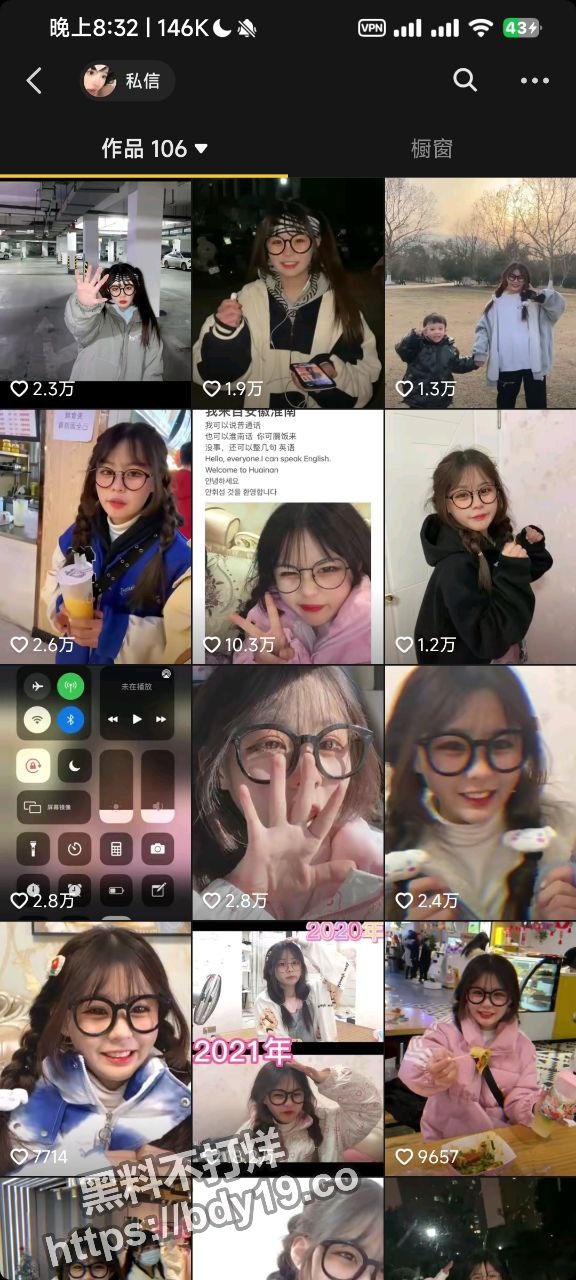Open the parking garage video with 2.3万 likes
The image size is (576, 1280).
point(95,293)
